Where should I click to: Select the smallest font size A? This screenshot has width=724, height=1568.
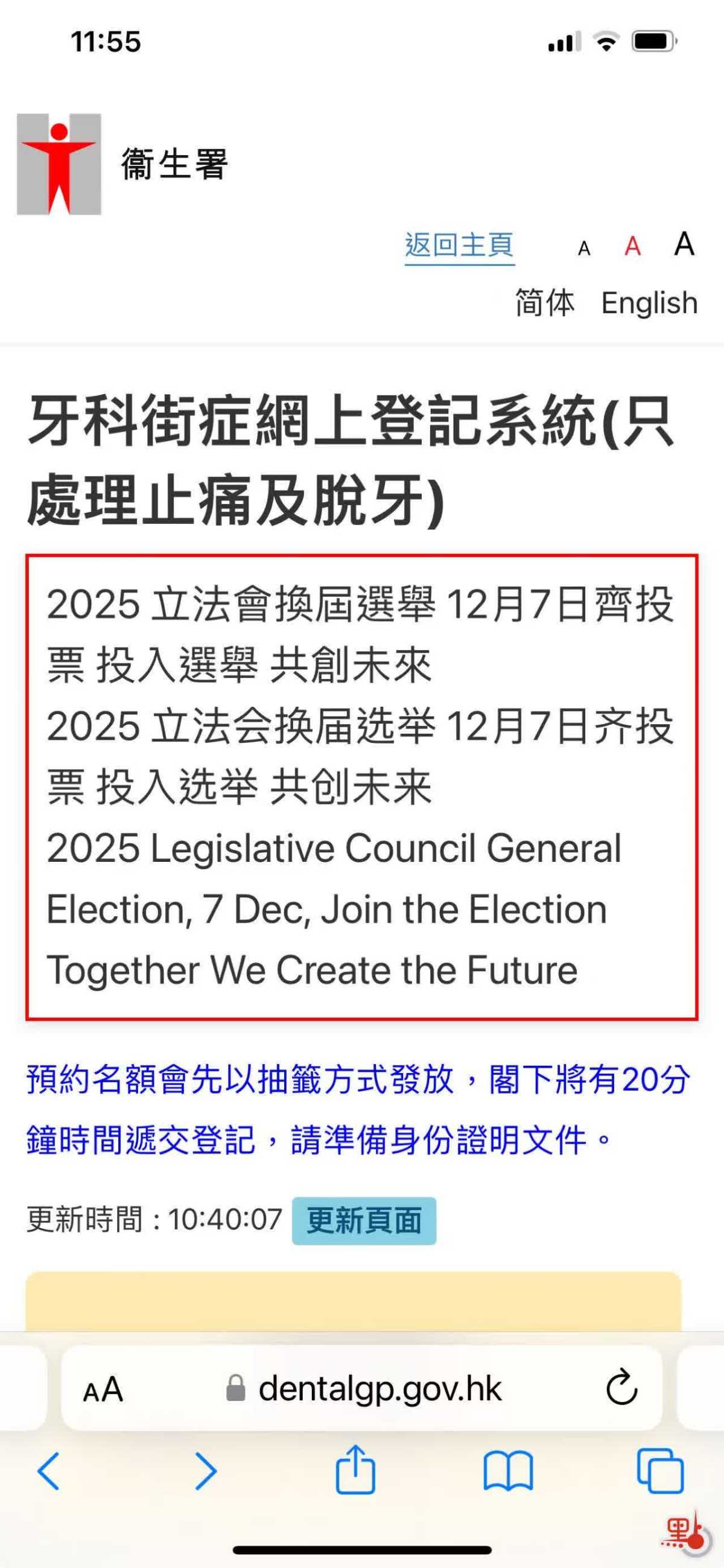[x=584, y=248]
